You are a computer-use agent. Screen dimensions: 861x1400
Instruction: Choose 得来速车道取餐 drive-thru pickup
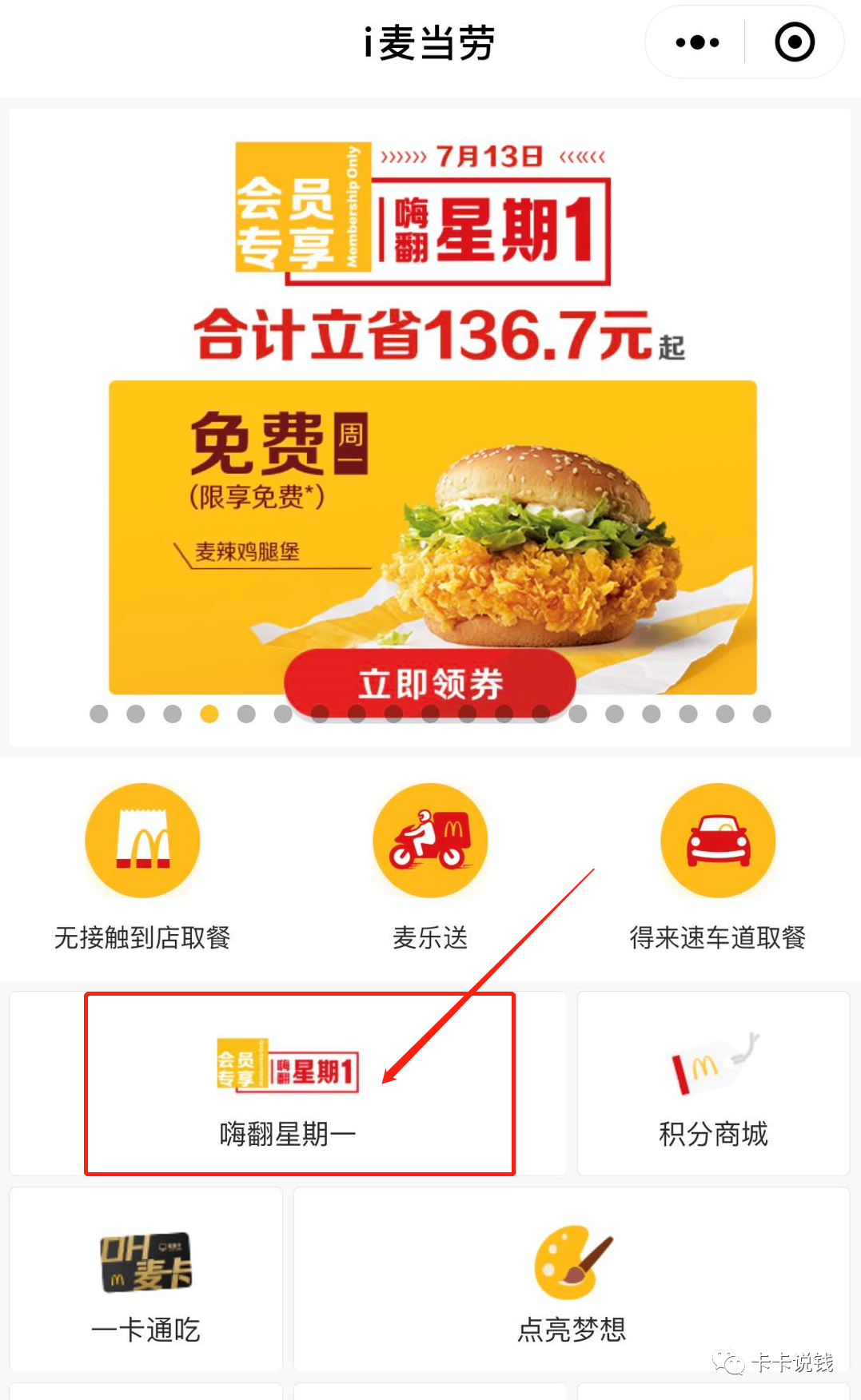pyautogui.click(x=718, y=867)
